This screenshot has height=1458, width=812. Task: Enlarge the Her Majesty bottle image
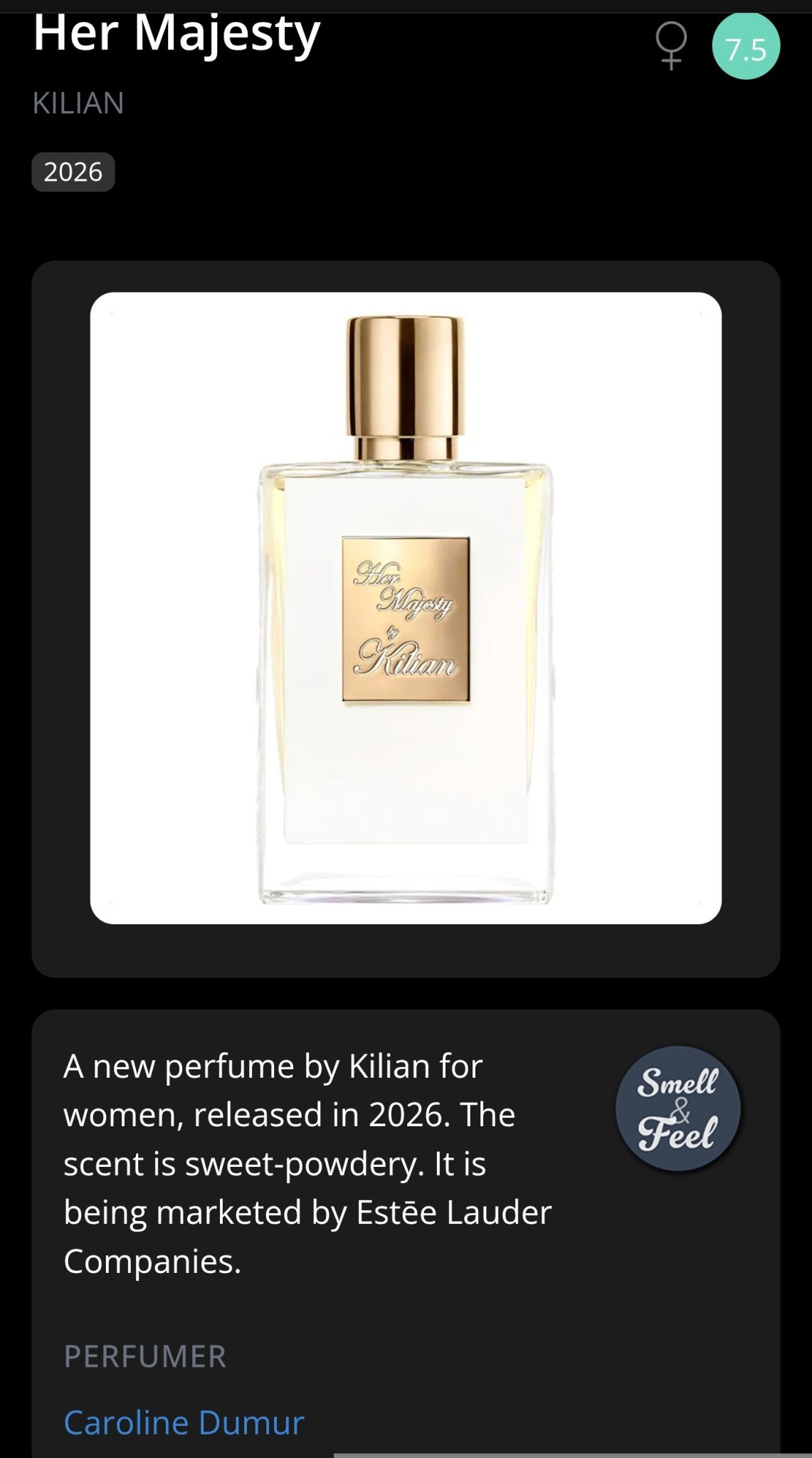(406, 608)
